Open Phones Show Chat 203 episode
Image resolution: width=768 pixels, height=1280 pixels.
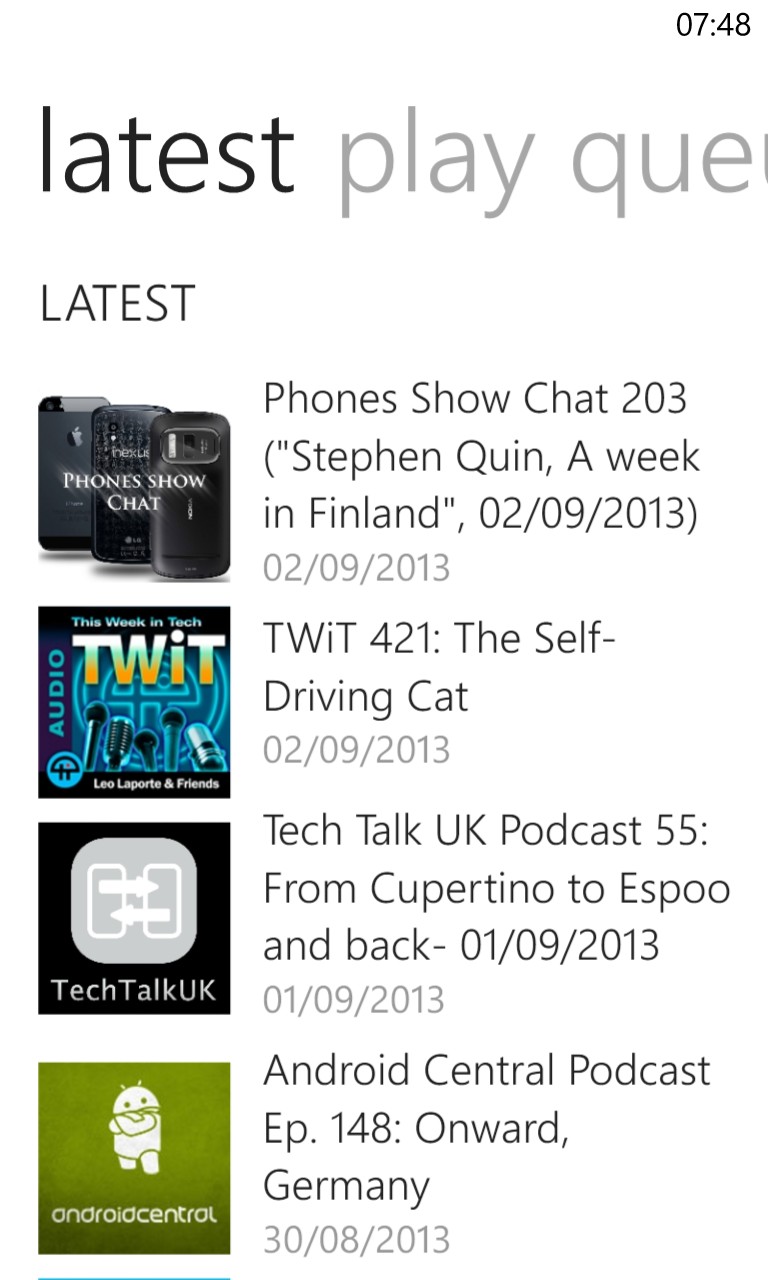click(x=384, y=484)
